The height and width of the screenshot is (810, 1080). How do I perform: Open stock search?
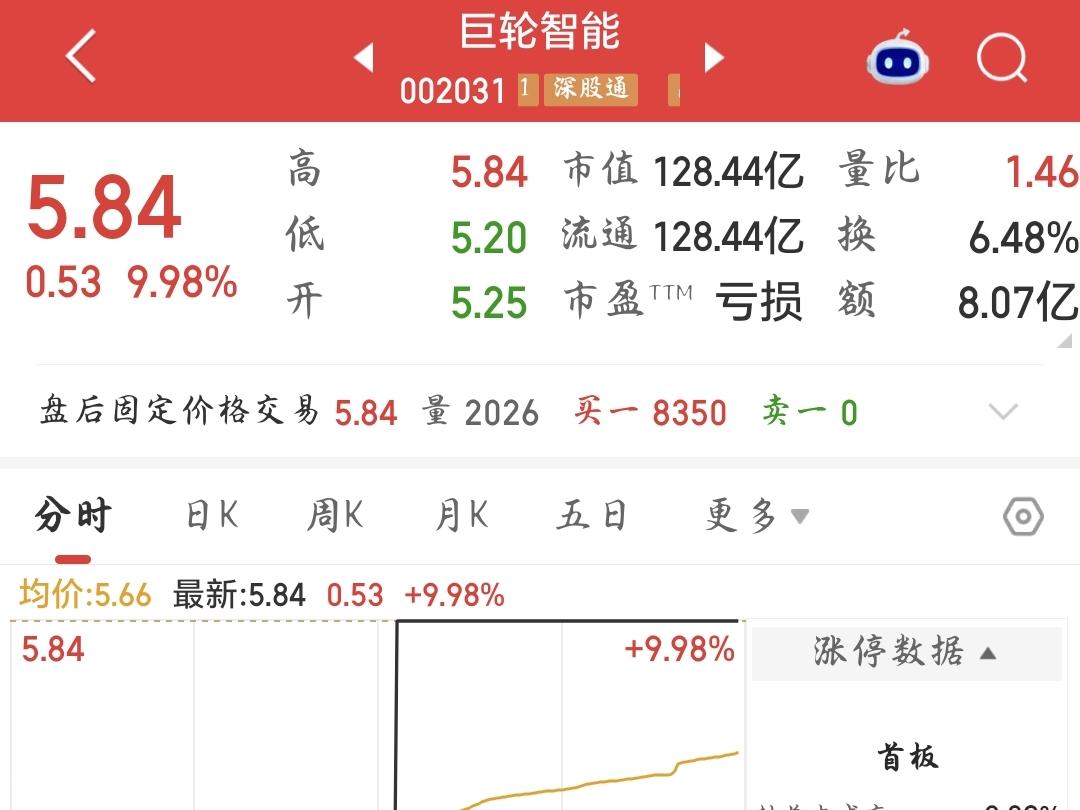pos(1002,57)
